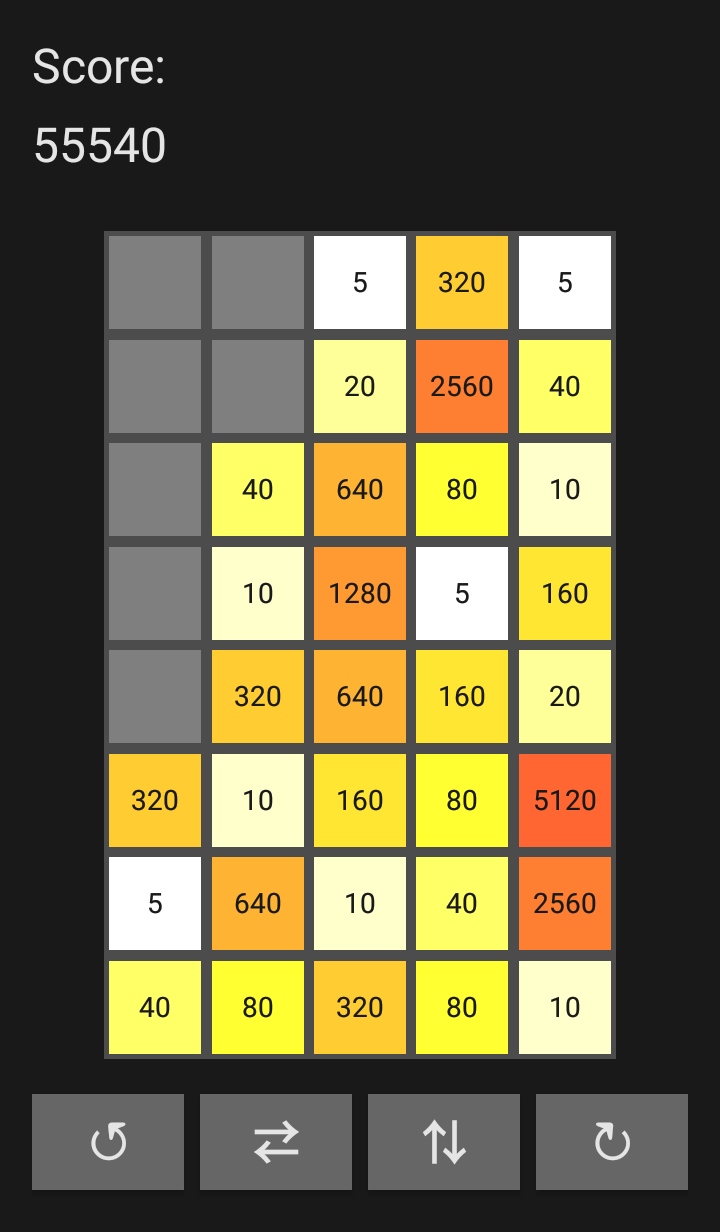Screen dimensions: 720x1232
Task: Click the 2560 tile in the top row area
Action: pyautogui.click(x=462, y=386)
